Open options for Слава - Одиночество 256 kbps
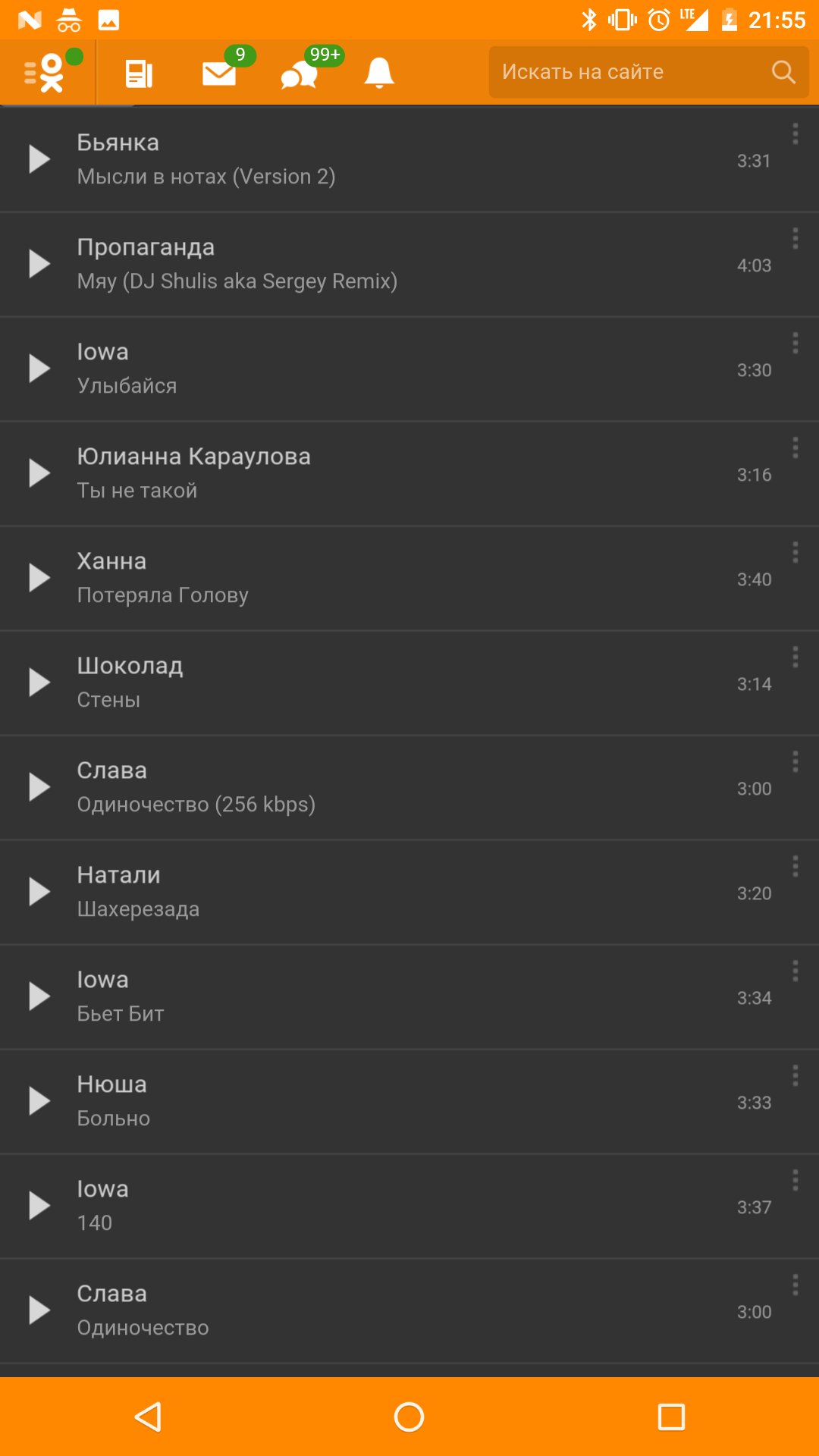 [795, 761]
